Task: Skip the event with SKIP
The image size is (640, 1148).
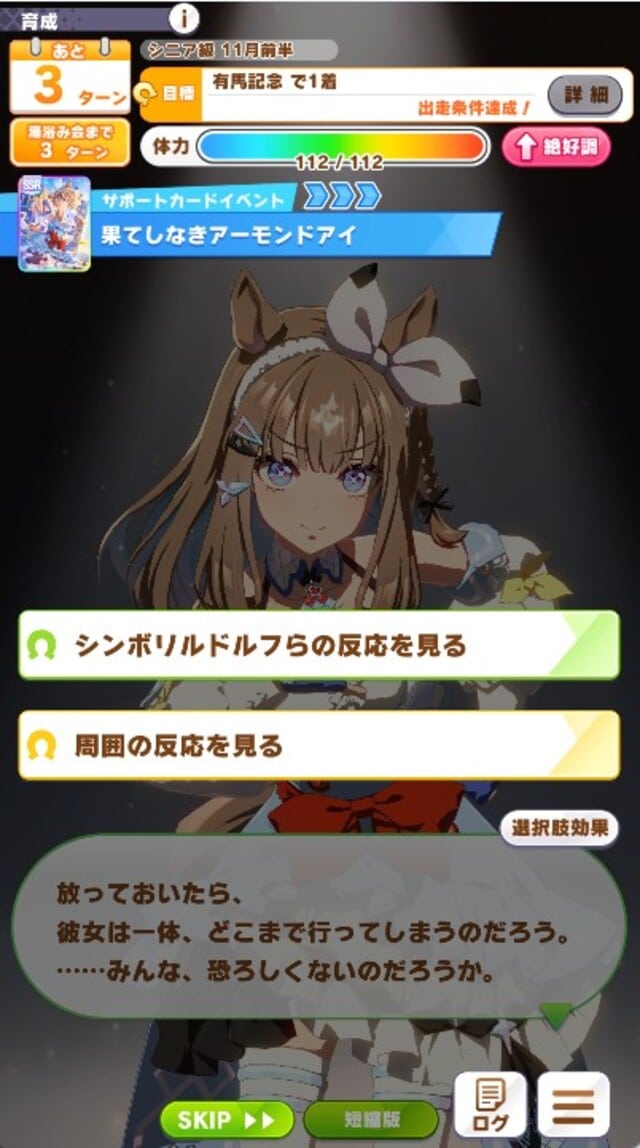Action: pyautogui.click(x=226, y=1119)
